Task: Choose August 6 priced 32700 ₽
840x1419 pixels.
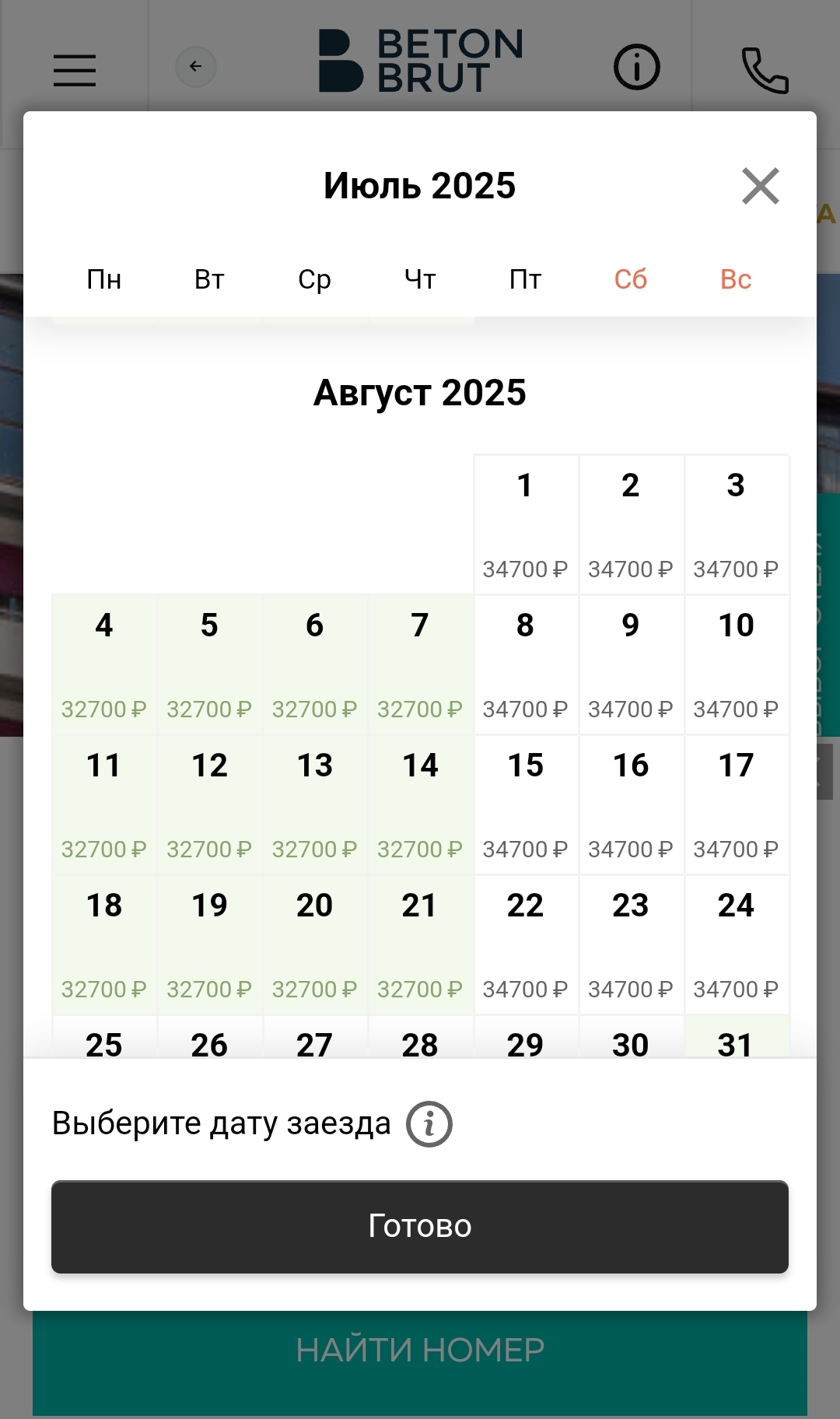Action: [x=315, y=664]
